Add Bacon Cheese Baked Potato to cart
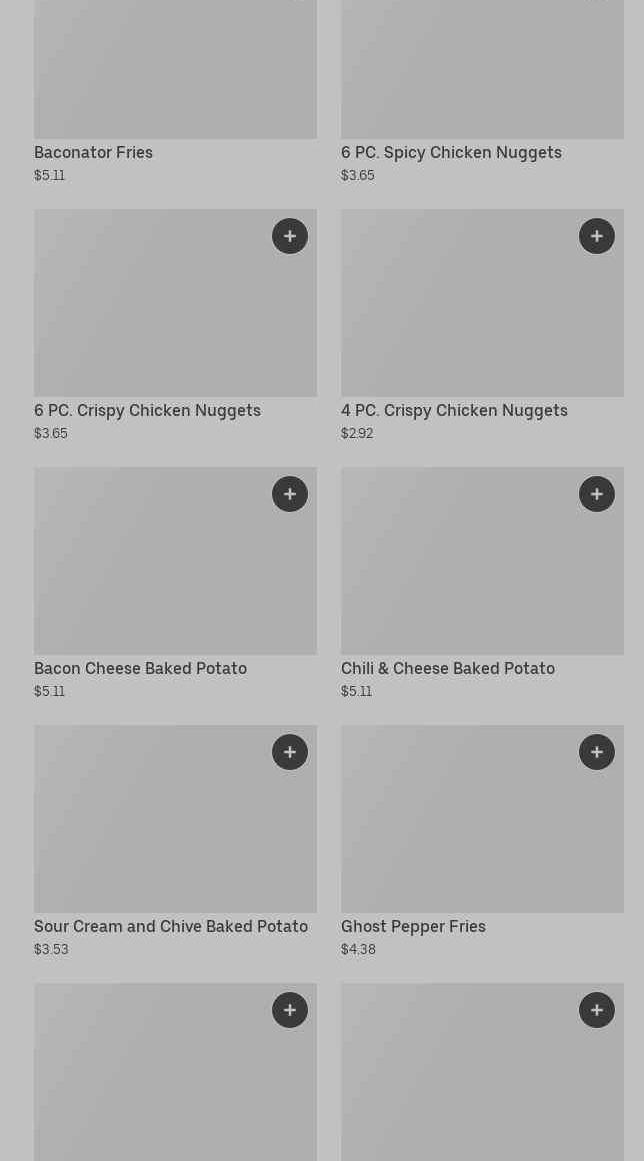644x1161 pixels. pyautogui.click(x=290, y=494)
